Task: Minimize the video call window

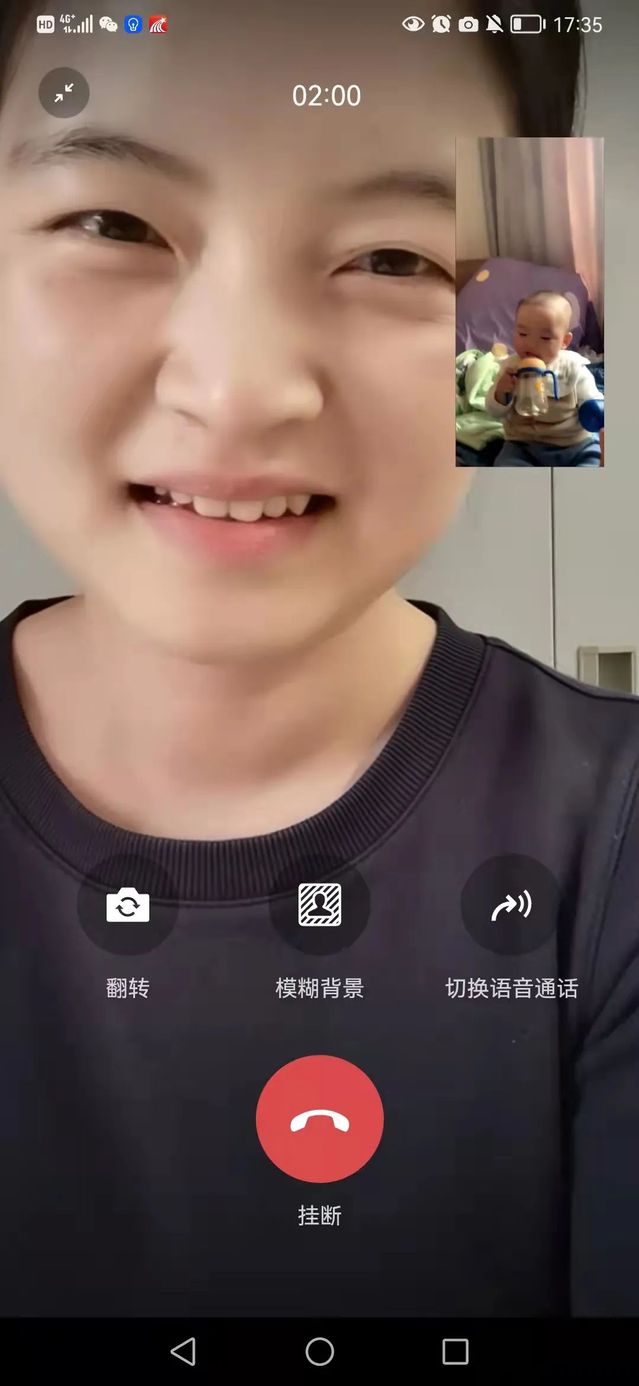Action: [x=64, y=93]
